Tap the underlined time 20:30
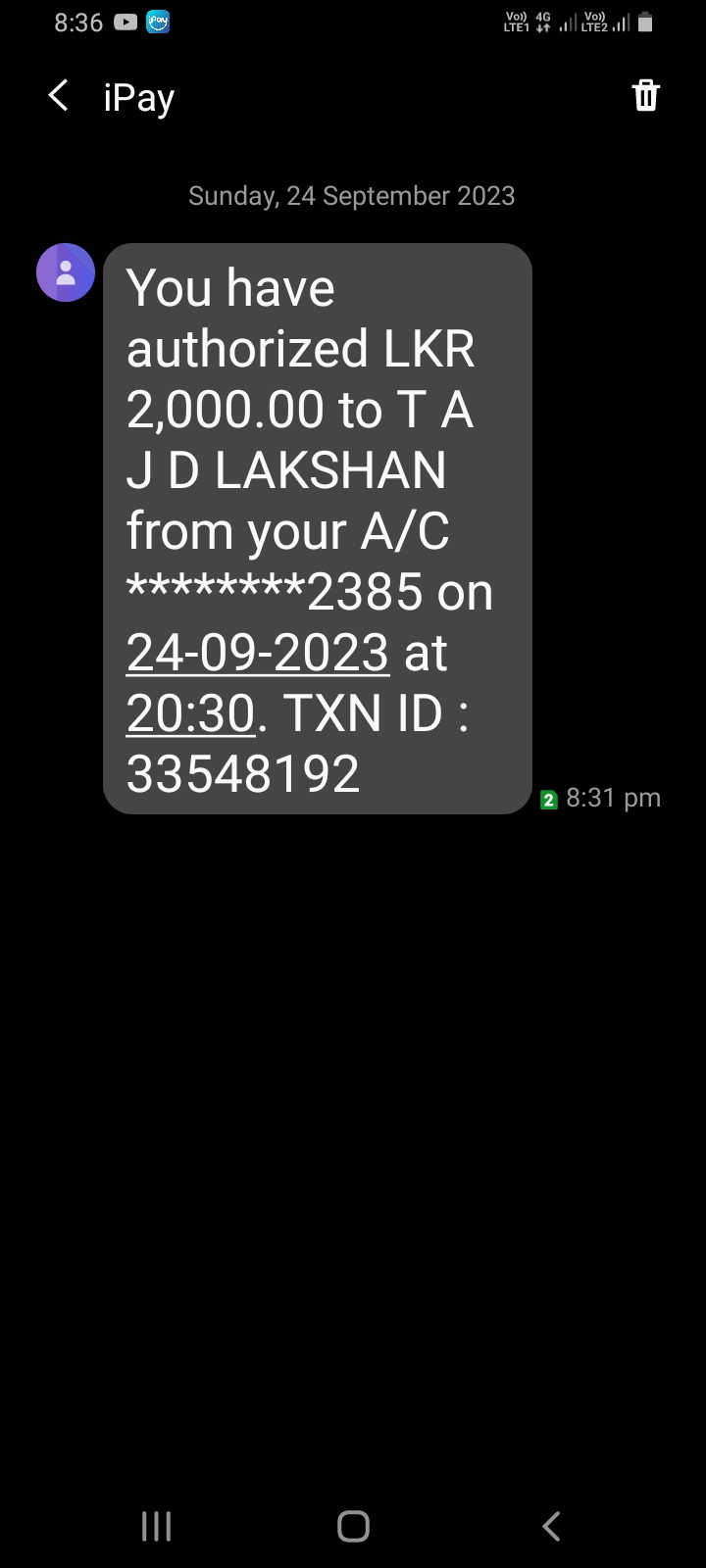The image size is (706, 1568). 191,713
